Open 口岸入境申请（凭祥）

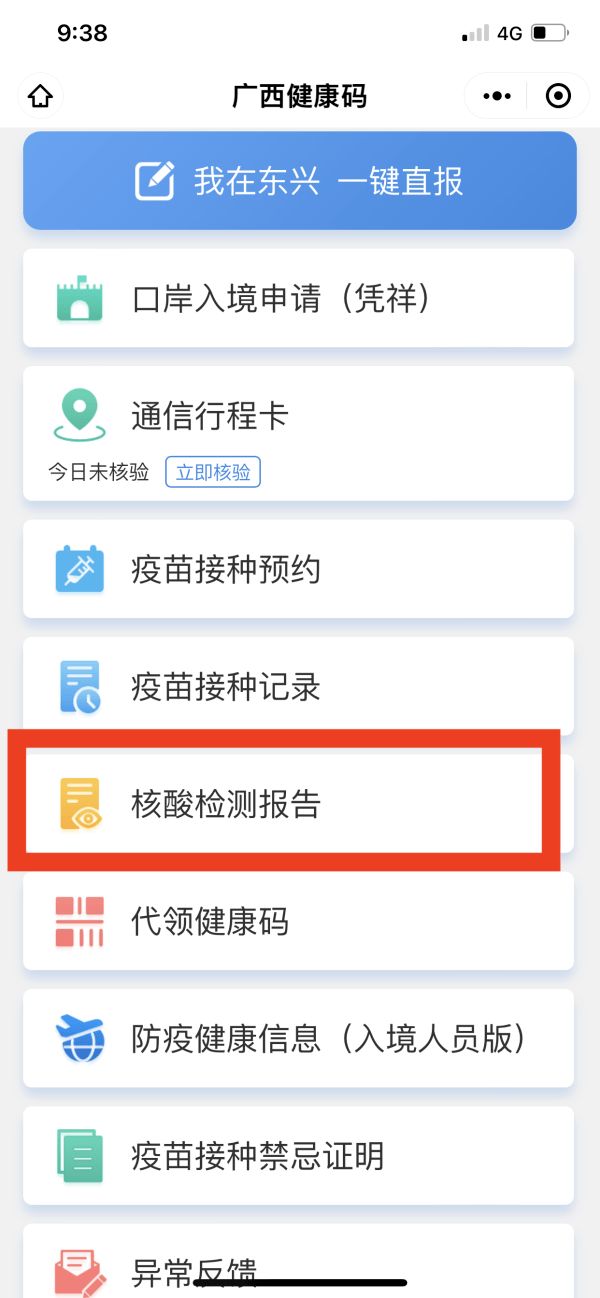(x=299, y=298)
